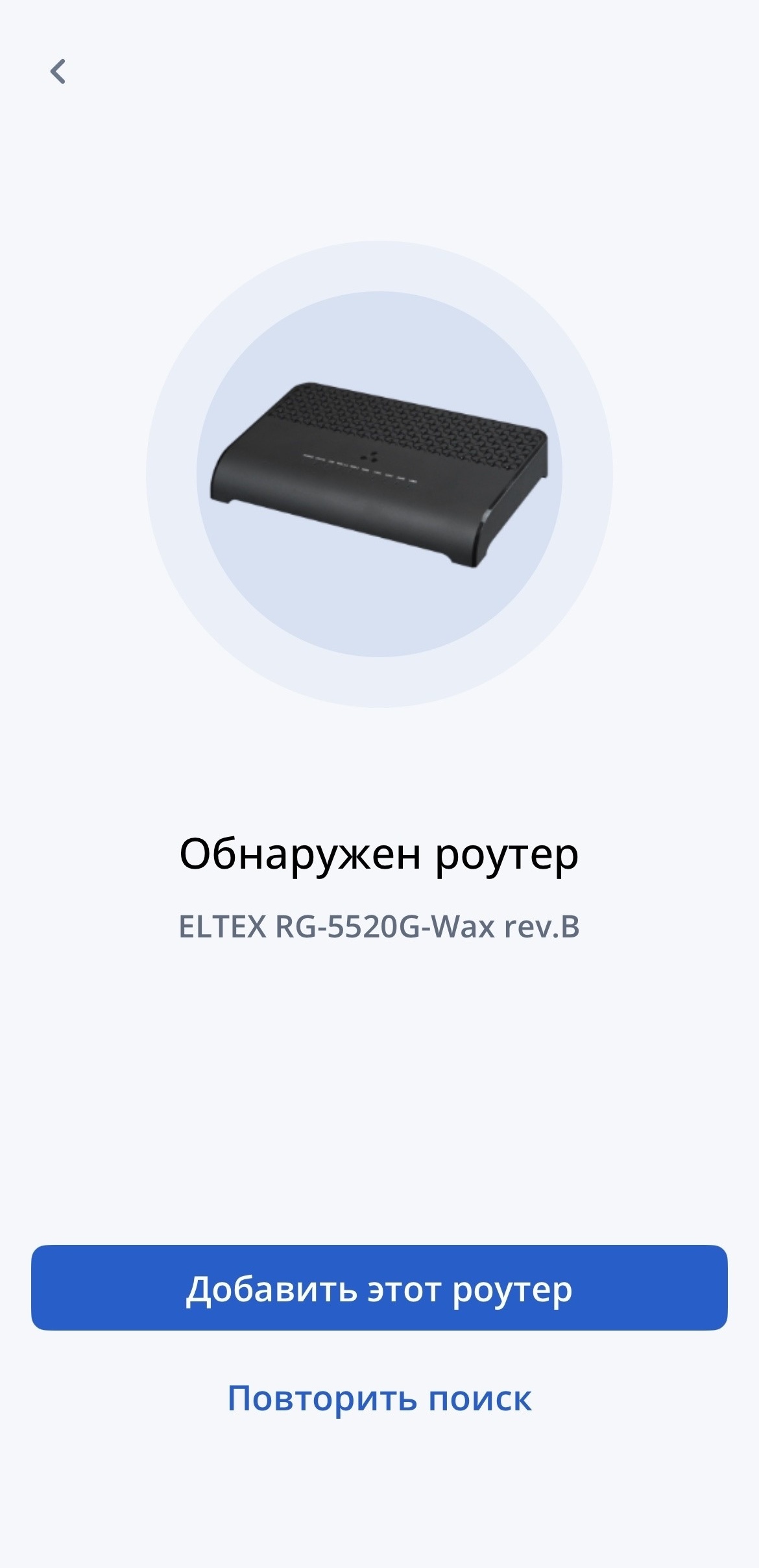Go back using the top-left arrow
759x1568 pixels.
point(58,71)
